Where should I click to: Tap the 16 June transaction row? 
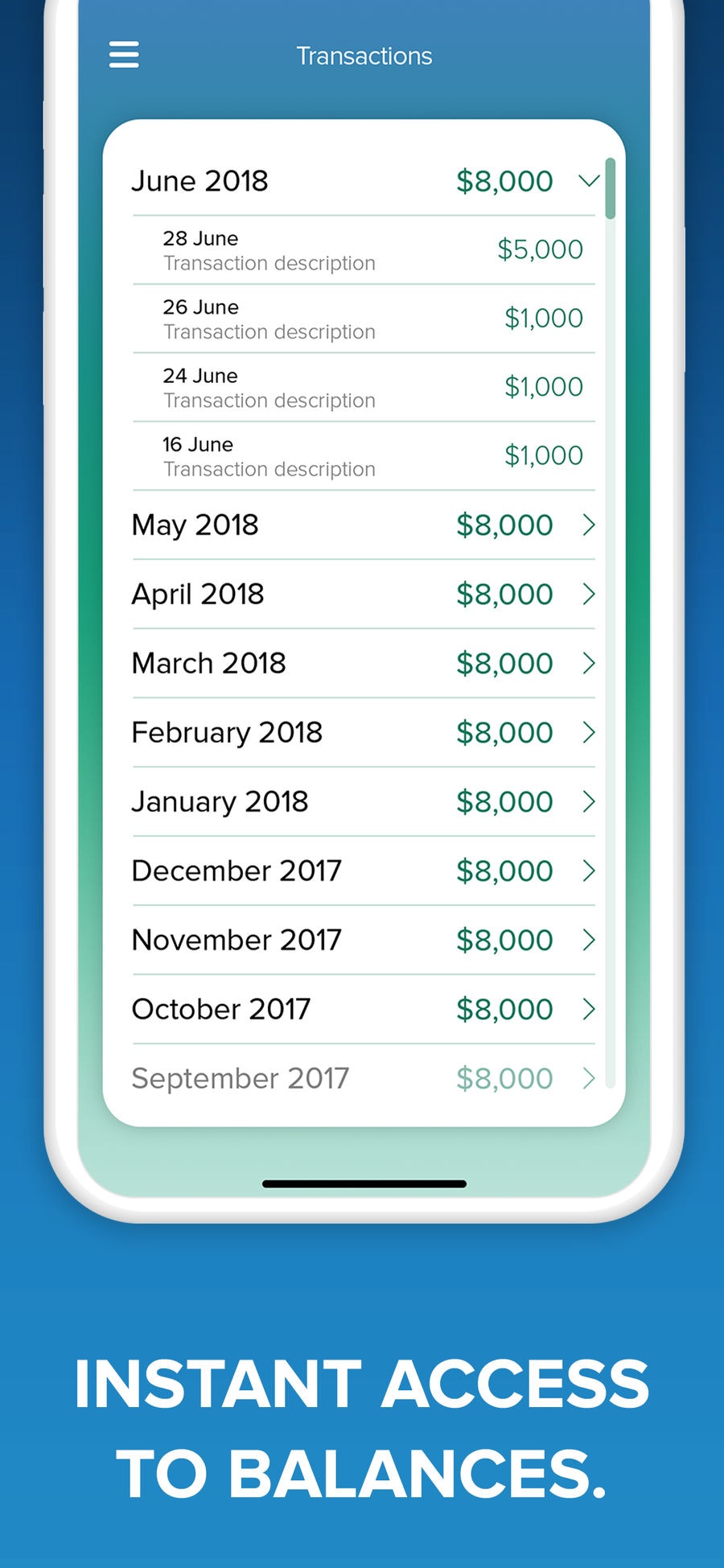[x=362, y=455]
